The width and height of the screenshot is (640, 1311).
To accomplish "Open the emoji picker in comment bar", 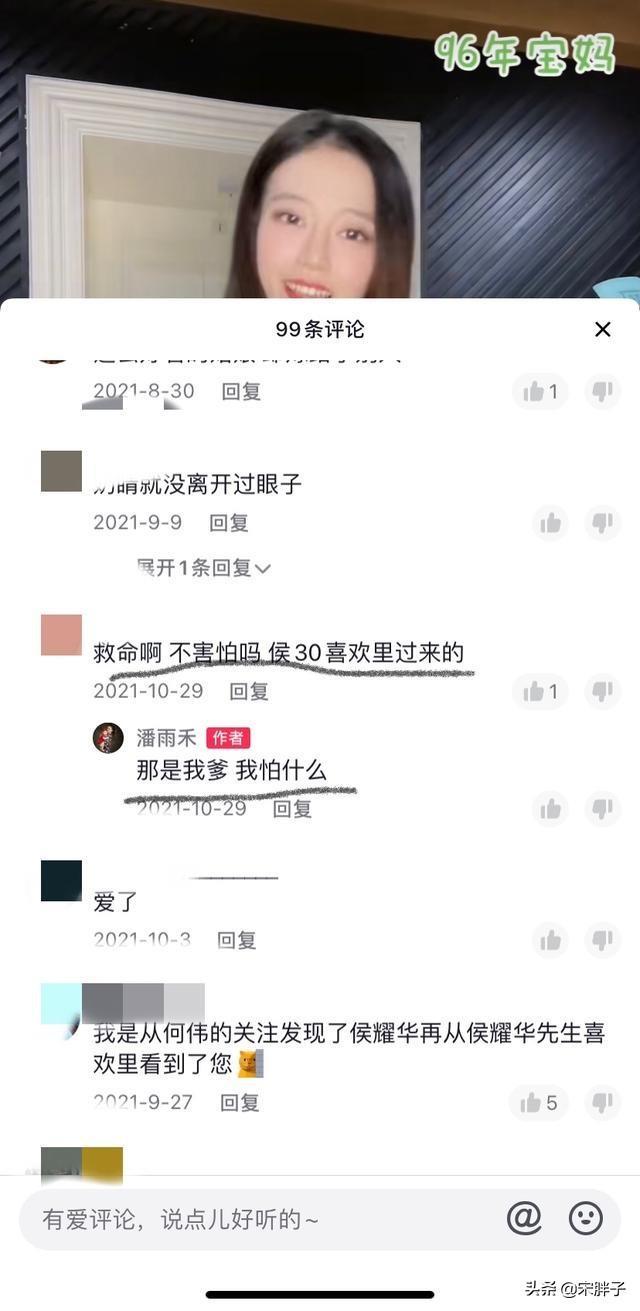I will [586, 1218].
